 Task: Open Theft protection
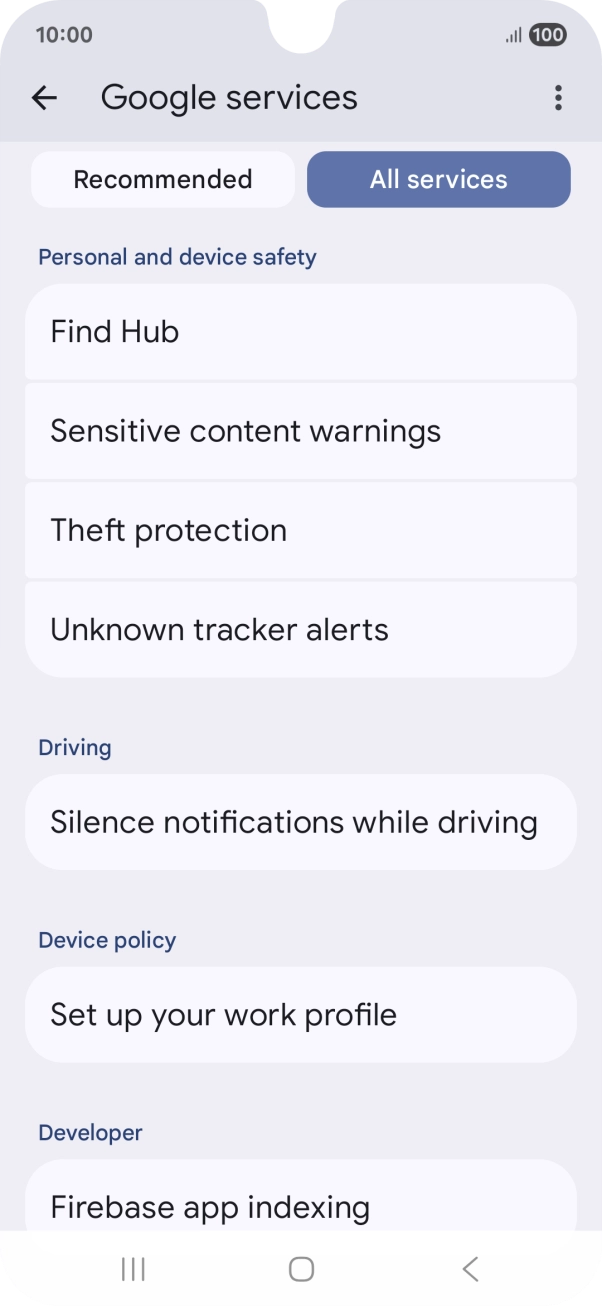300,530
